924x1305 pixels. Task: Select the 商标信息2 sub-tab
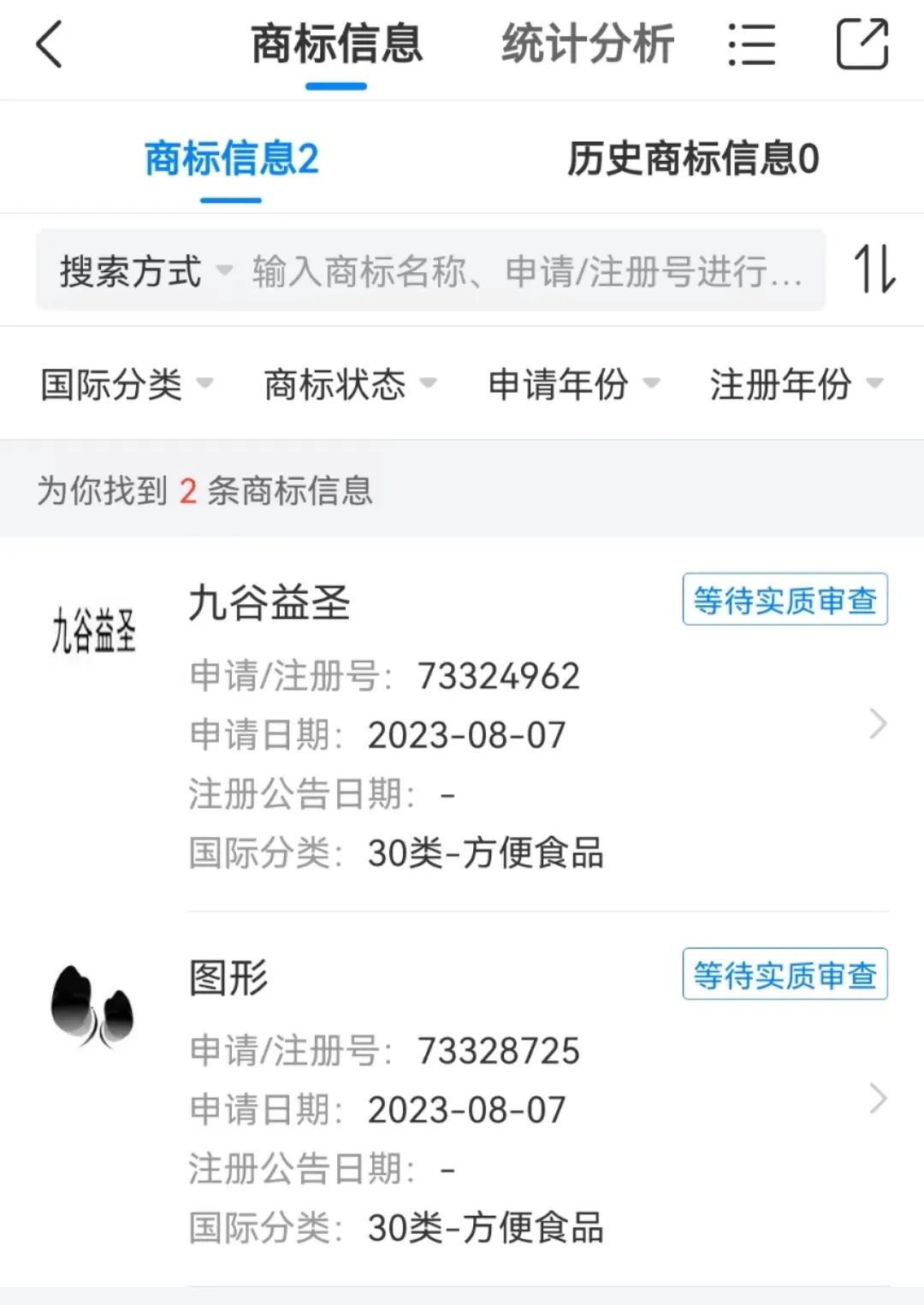[x=231, y=159]
